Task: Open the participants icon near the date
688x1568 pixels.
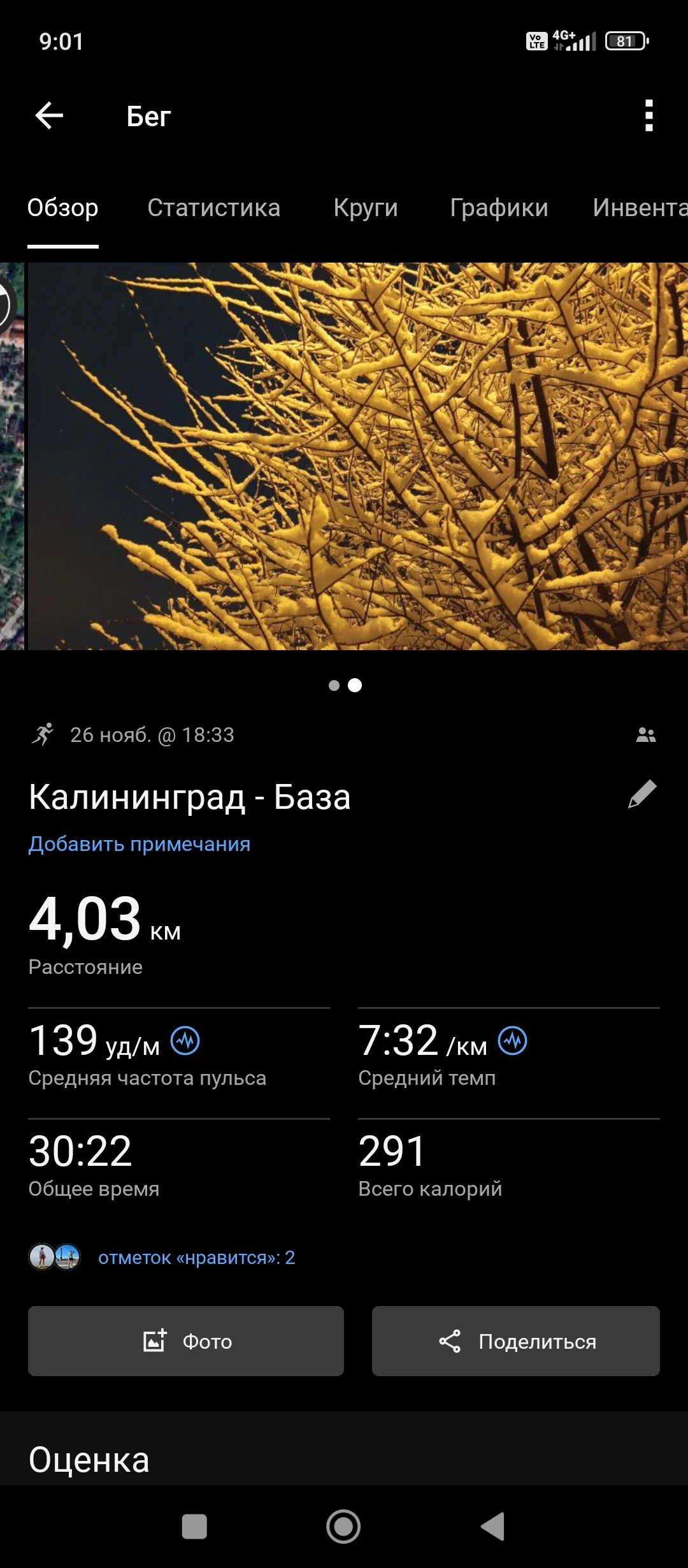Action: (645, 736)
